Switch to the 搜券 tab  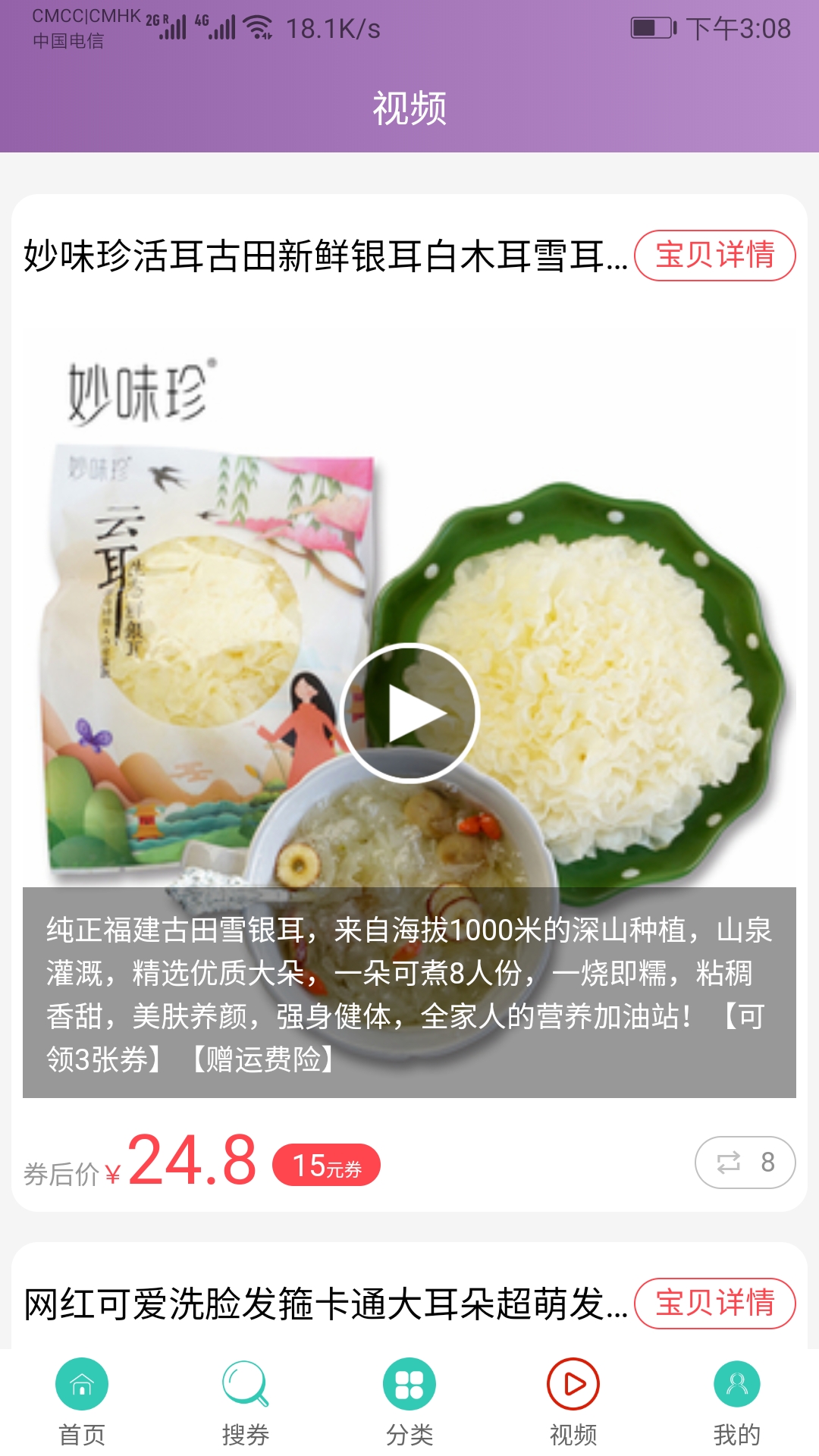(x=245, y=1401)
